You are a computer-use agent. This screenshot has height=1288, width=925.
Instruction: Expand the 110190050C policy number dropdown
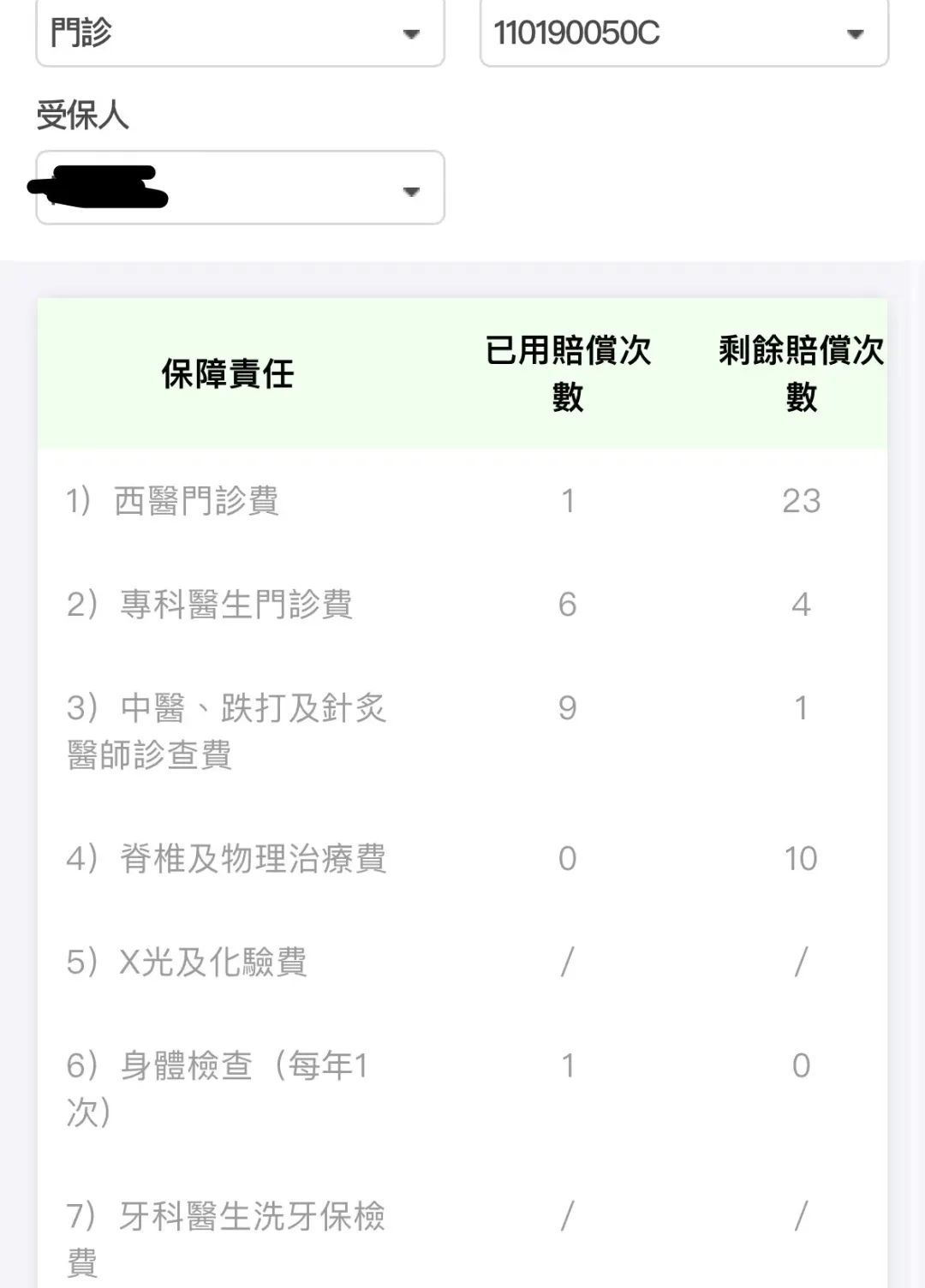683,34
